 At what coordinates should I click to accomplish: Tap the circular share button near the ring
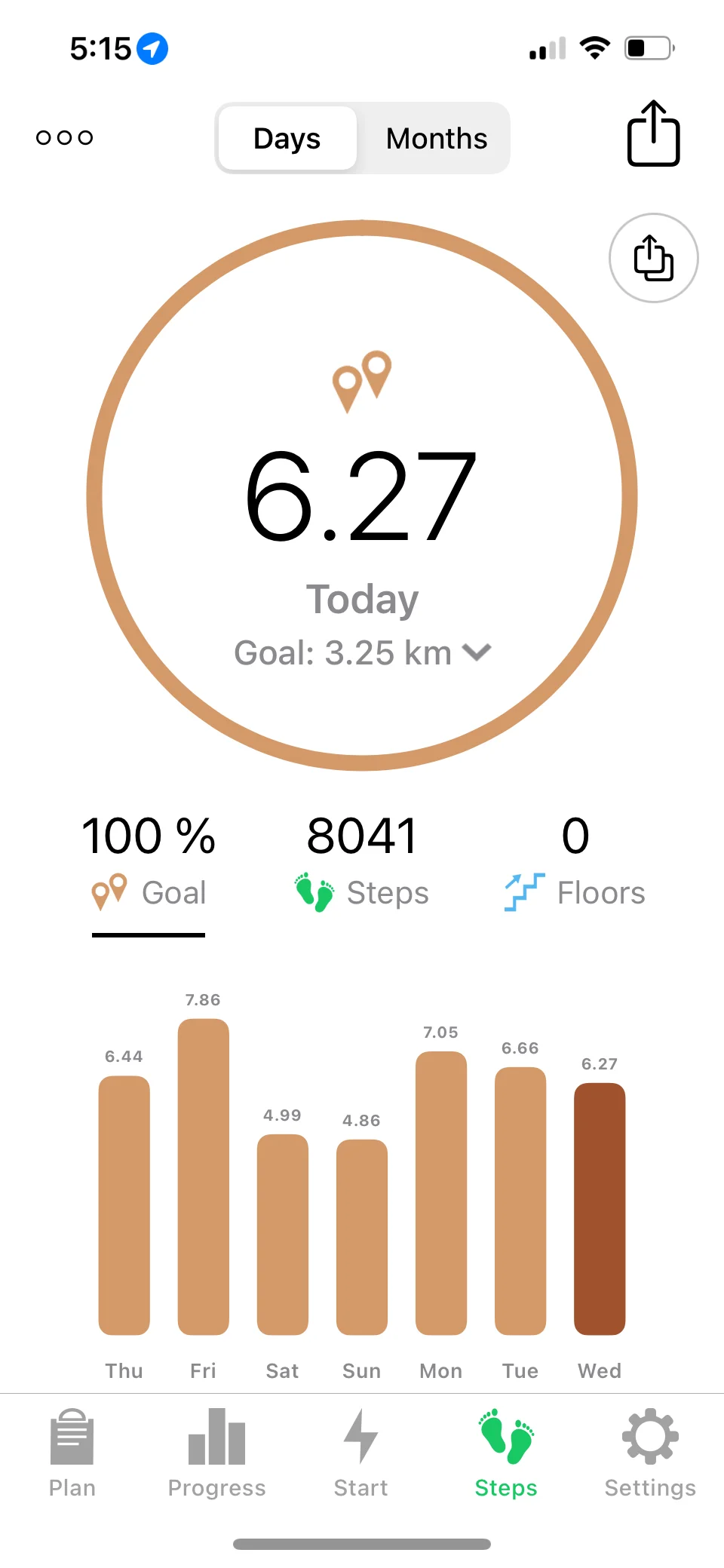click(x=653, y=258)
